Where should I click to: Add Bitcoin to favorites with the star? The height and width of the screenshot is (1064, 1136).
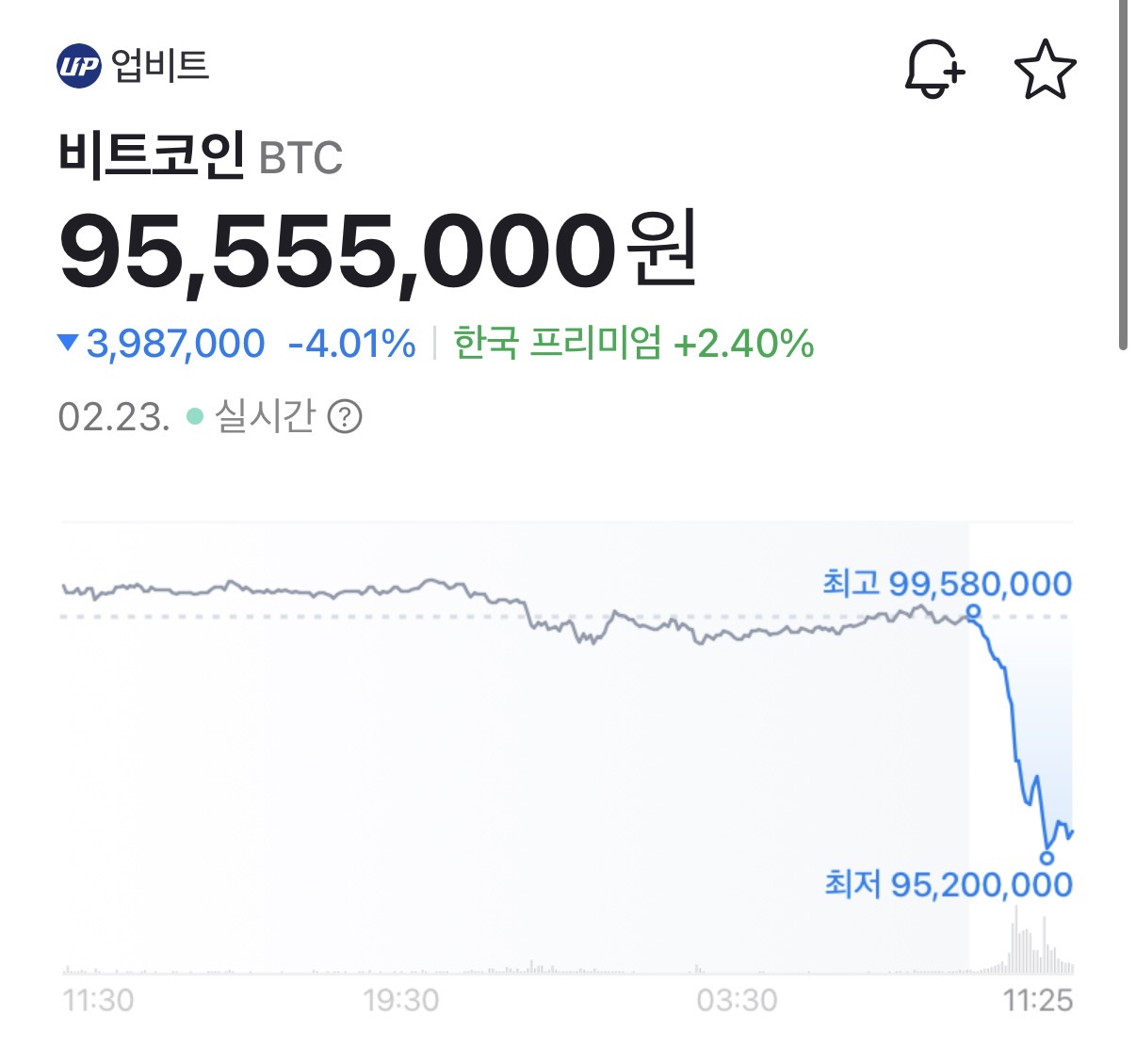click(1045, 69)
